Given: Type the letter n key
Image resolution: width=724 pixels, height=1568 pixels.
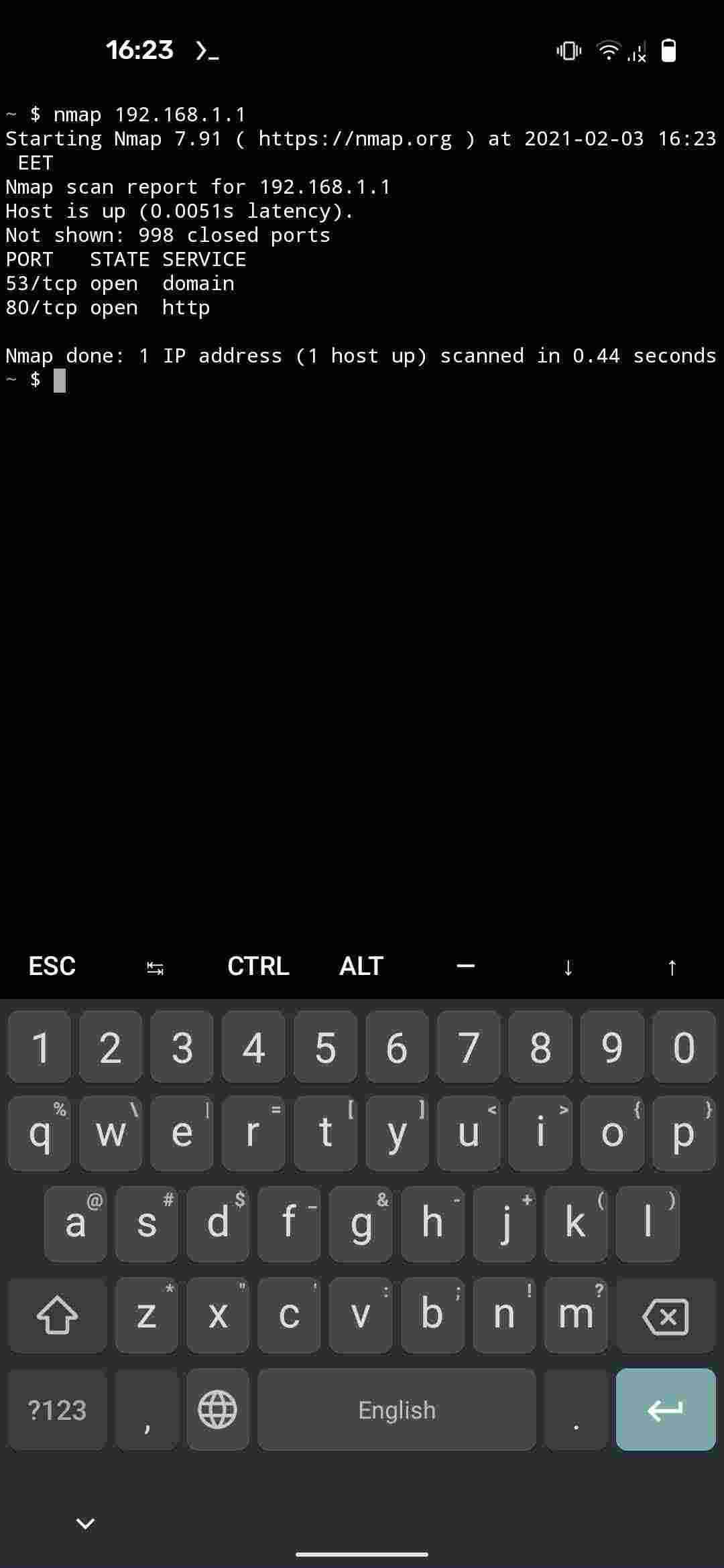Looking at the screenshot, I should coord(504,1316).
